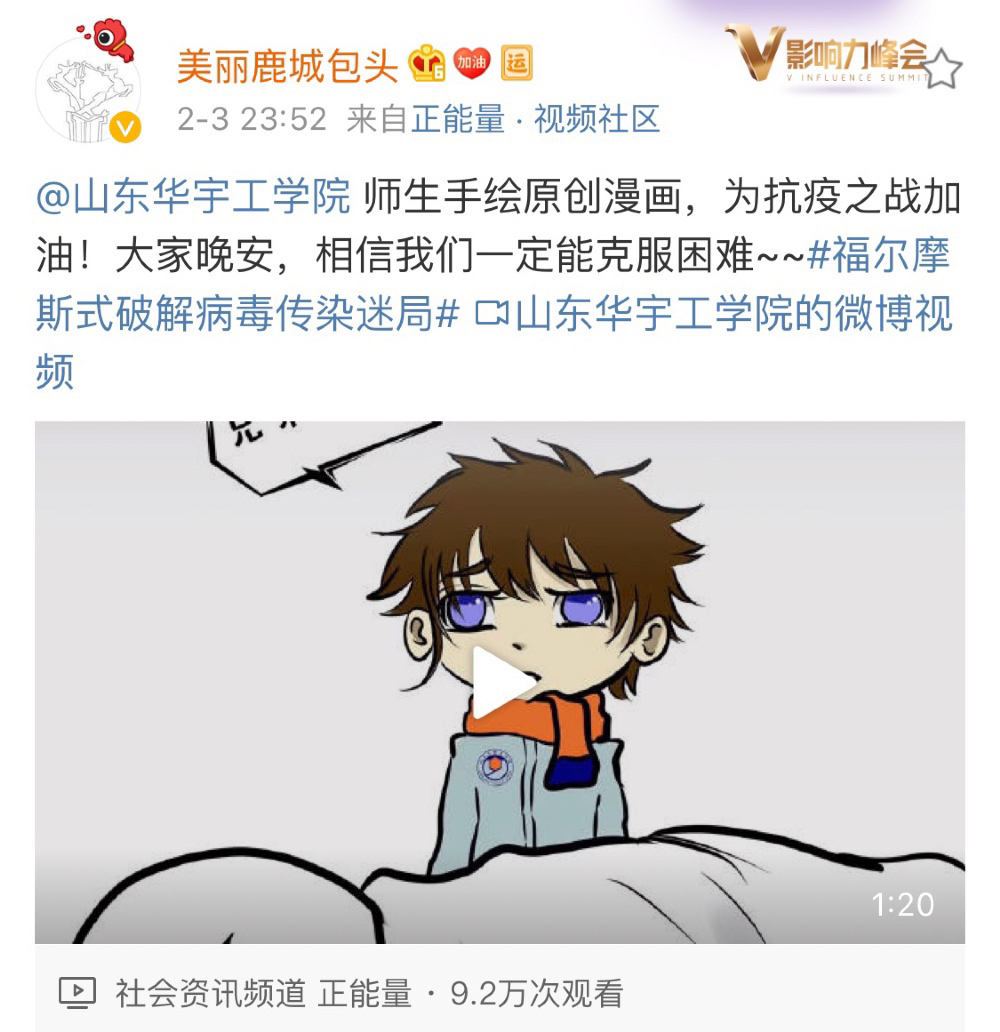Tap the star favorite icon

[x=942, y=70]
